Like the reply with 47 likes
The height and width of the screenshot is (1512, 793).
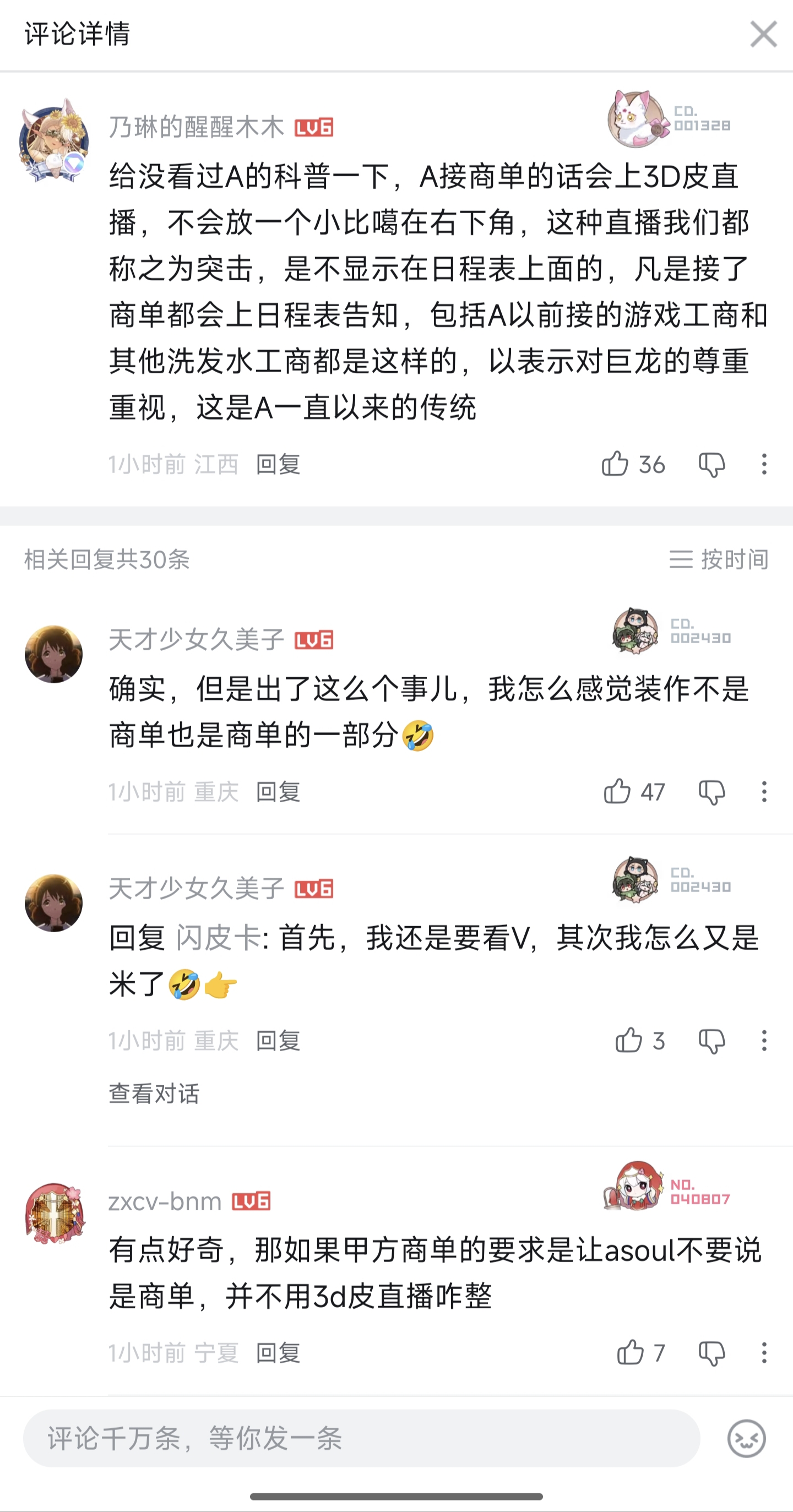tap(617, 792)
